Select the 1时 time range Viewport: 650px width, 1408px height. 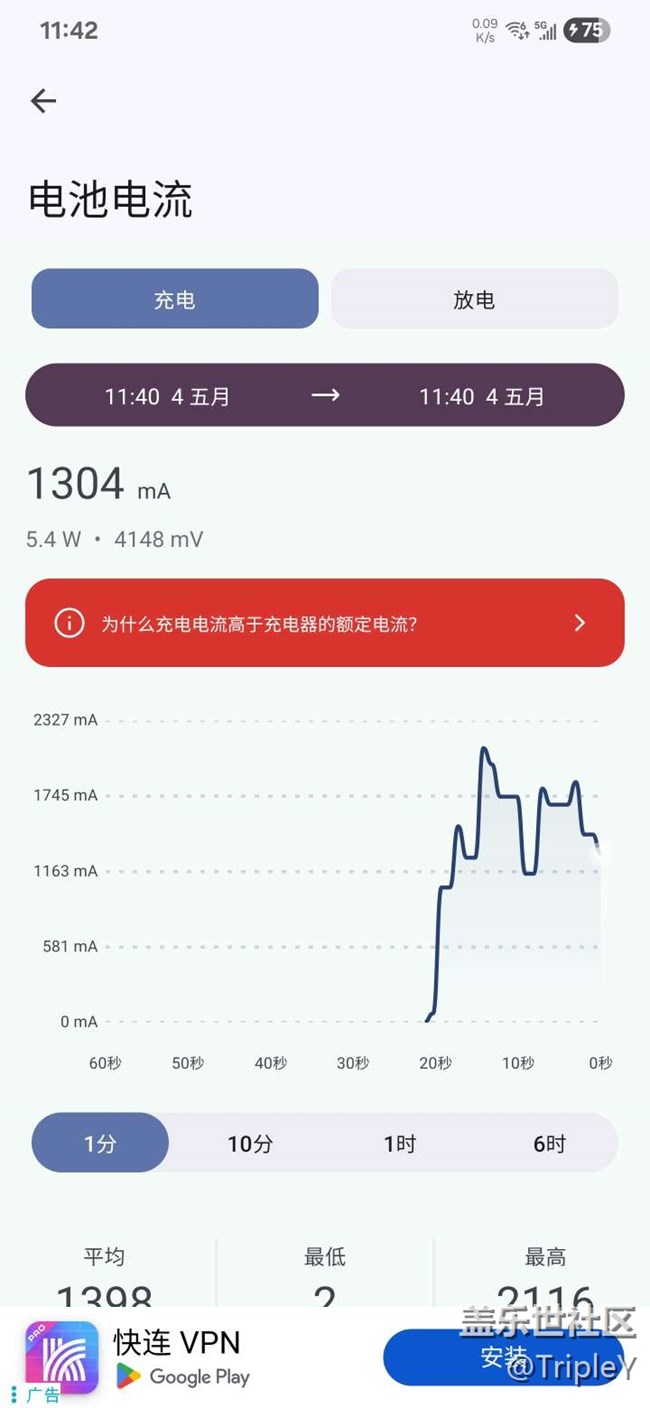pos(400,1143)
